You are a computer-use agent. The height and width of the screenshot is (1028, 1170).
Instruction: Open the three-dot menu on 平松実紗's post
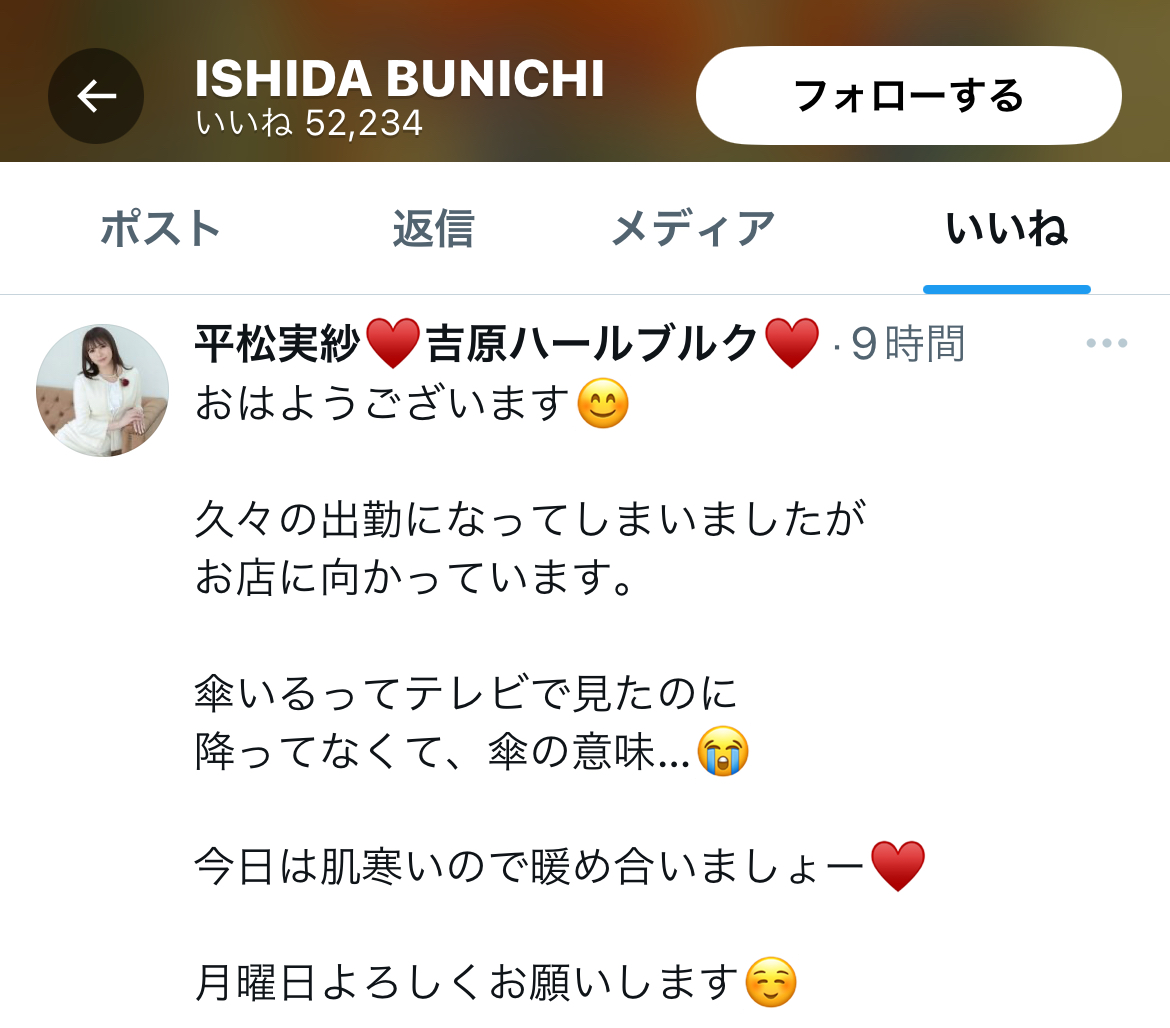pyautogui.click(x=1107, y=343)
